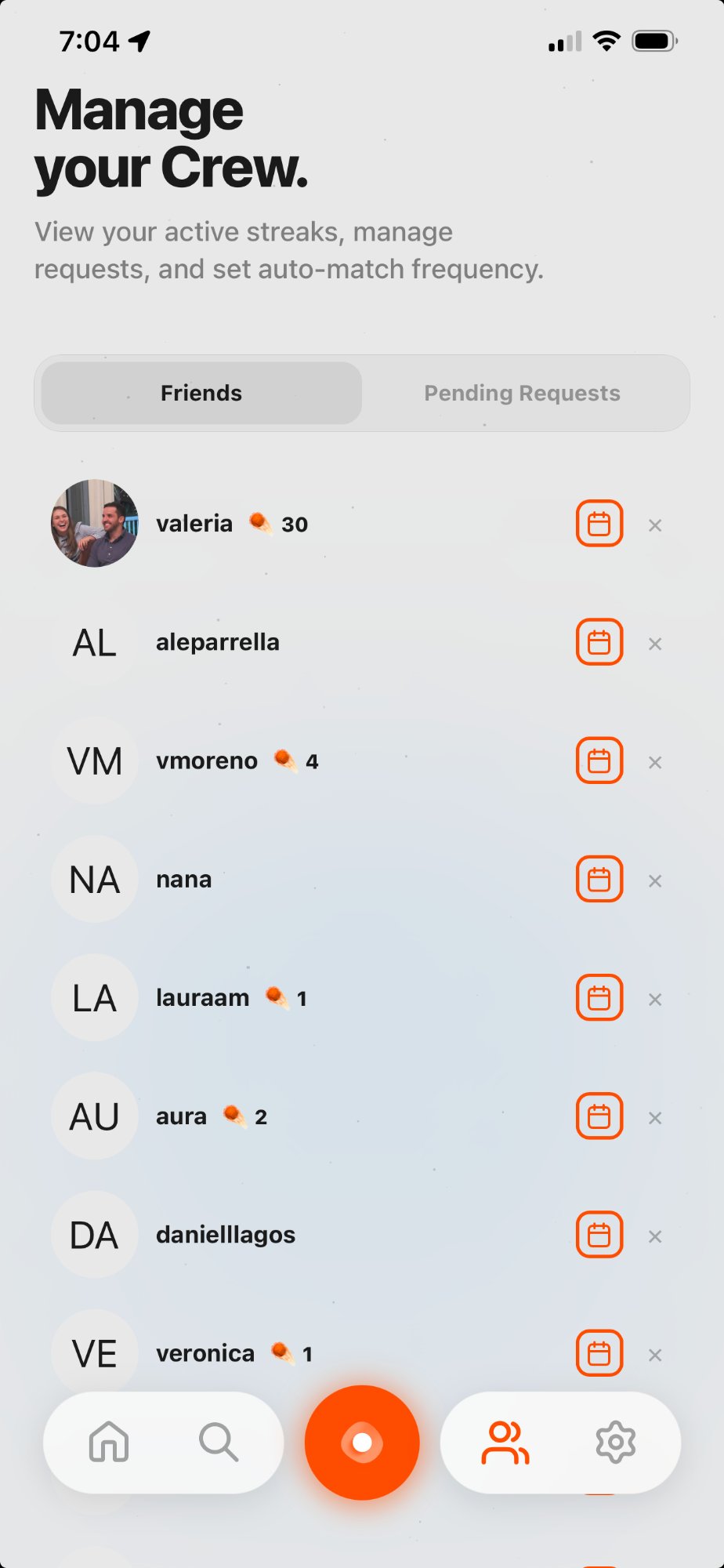This screenshot has width=724, height=1568.
Task: Open the calendar icon next to valeria
Action: click(x=599, y=524)
